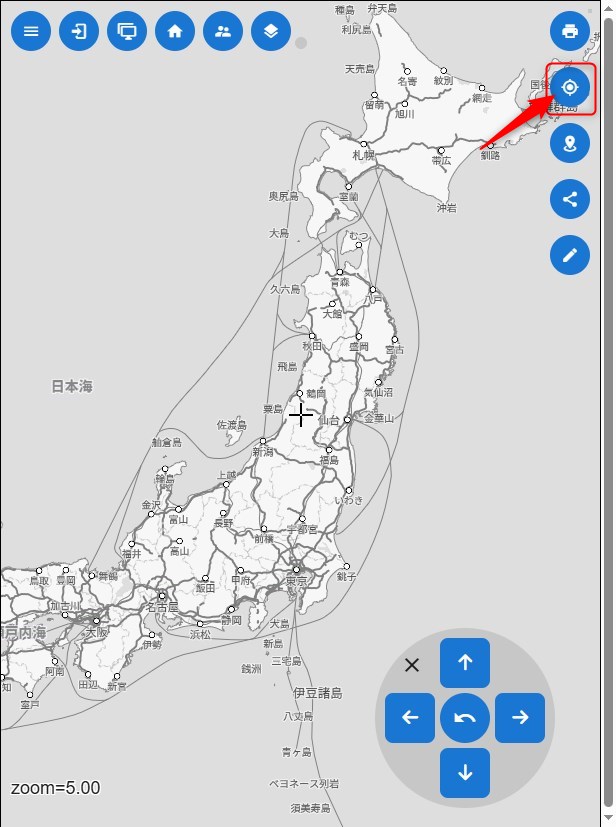Go to home view

(x=175, y=30)
